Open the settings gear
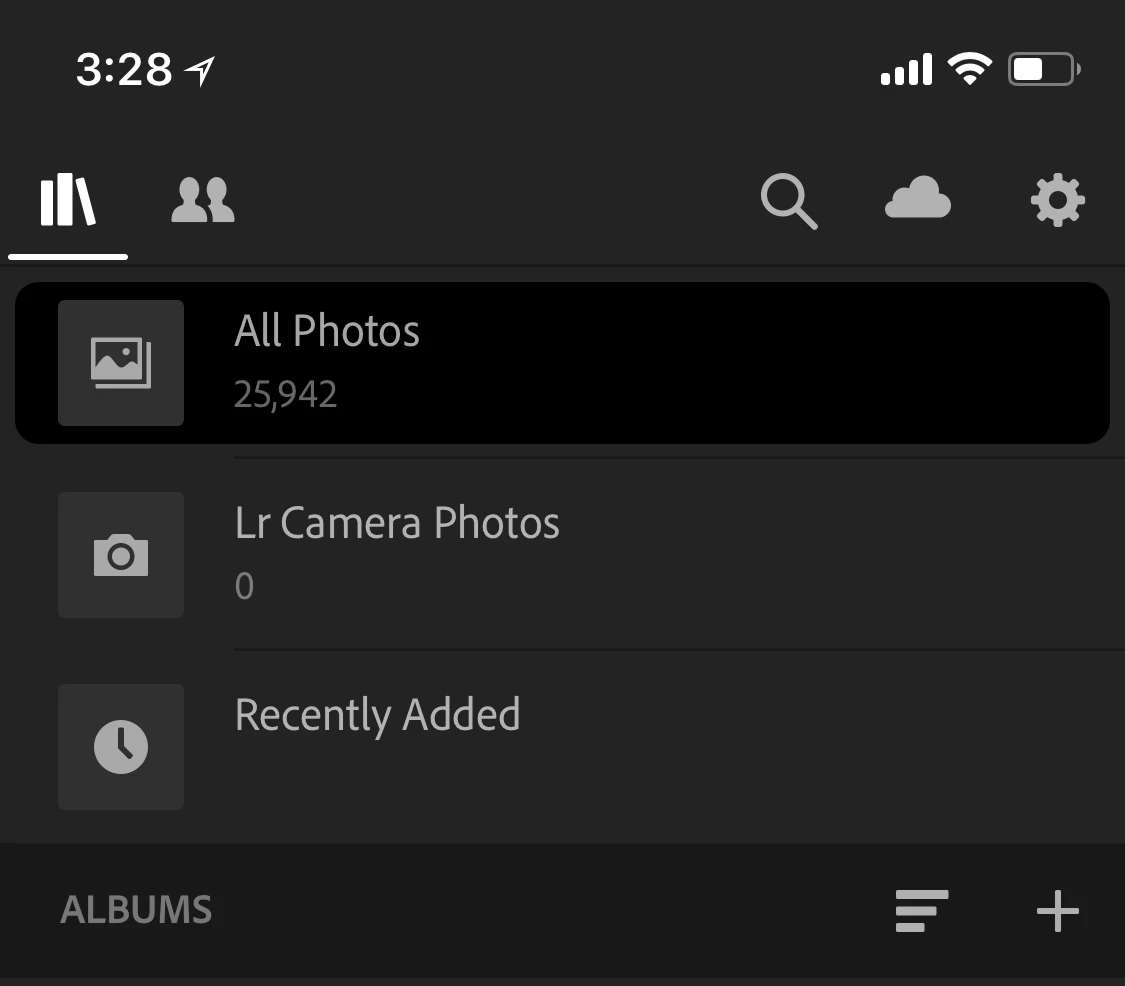1125x986 pixels. 1057,201
